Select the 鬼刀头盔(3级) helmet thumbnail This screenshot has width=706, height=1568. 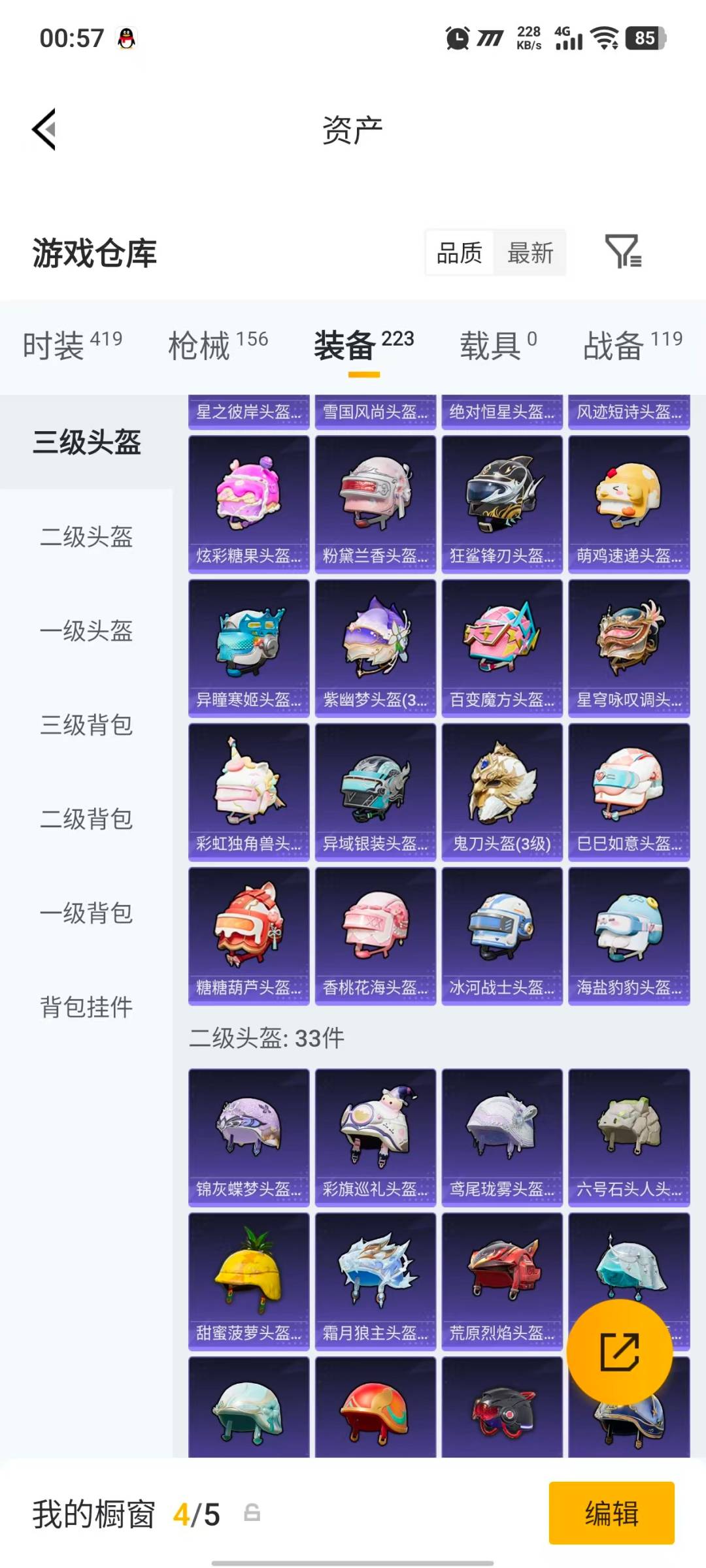click(x=501, y=792)
